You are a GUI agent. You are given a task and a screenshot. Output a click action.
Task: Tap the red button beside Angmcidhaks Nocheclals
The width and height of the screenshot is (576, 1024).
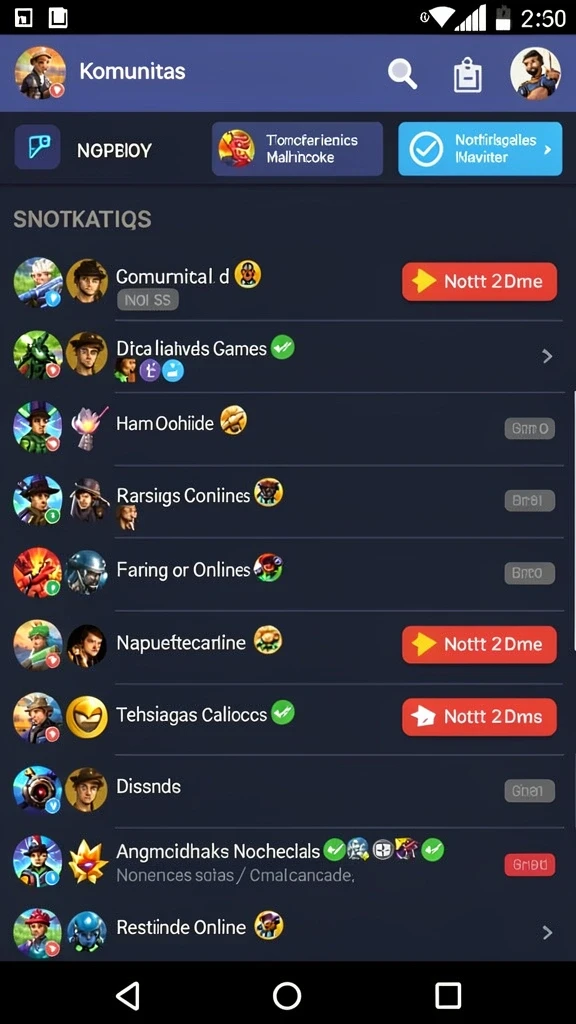click(530, 865)
